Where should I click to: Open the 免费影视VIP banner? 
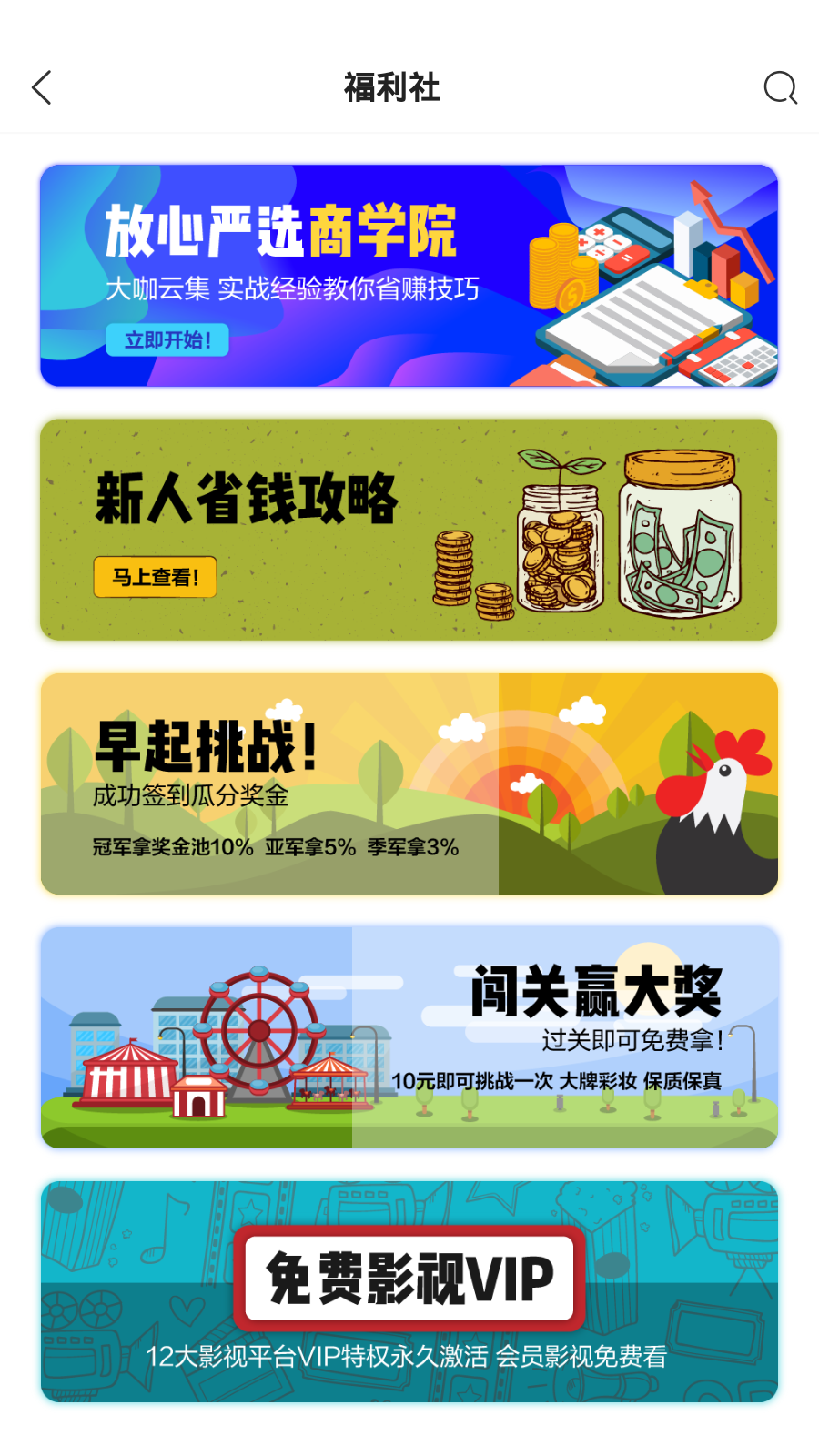pyautogui.click(x=409, y=1291)
